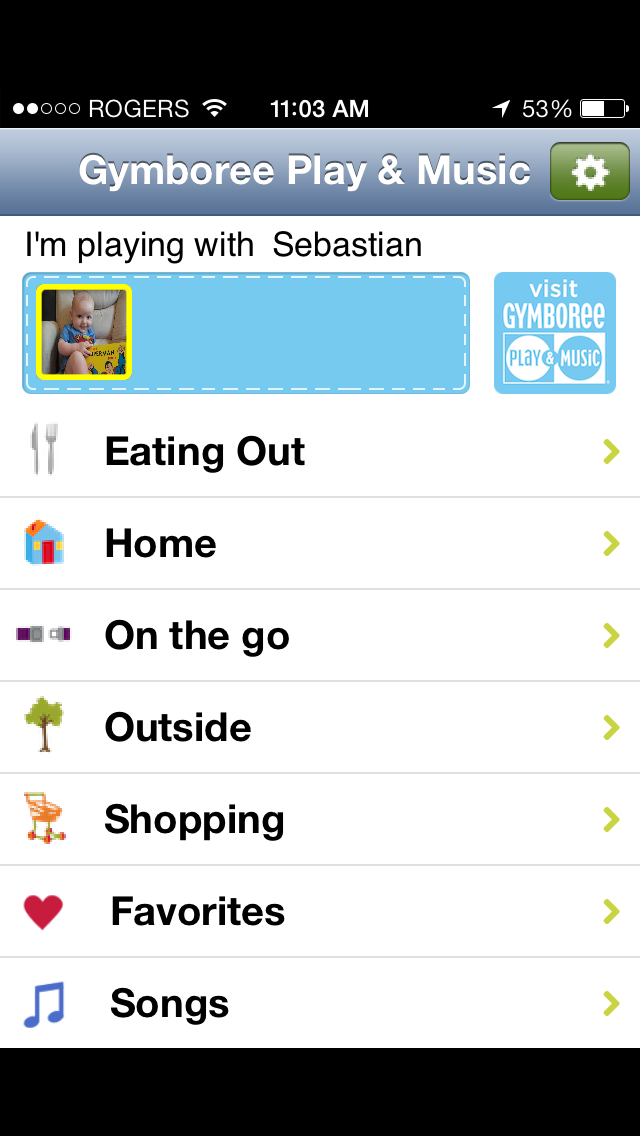The height and width of the screenshot is (1136, 640).
Task: View Shopping activities
Action: 320,819
